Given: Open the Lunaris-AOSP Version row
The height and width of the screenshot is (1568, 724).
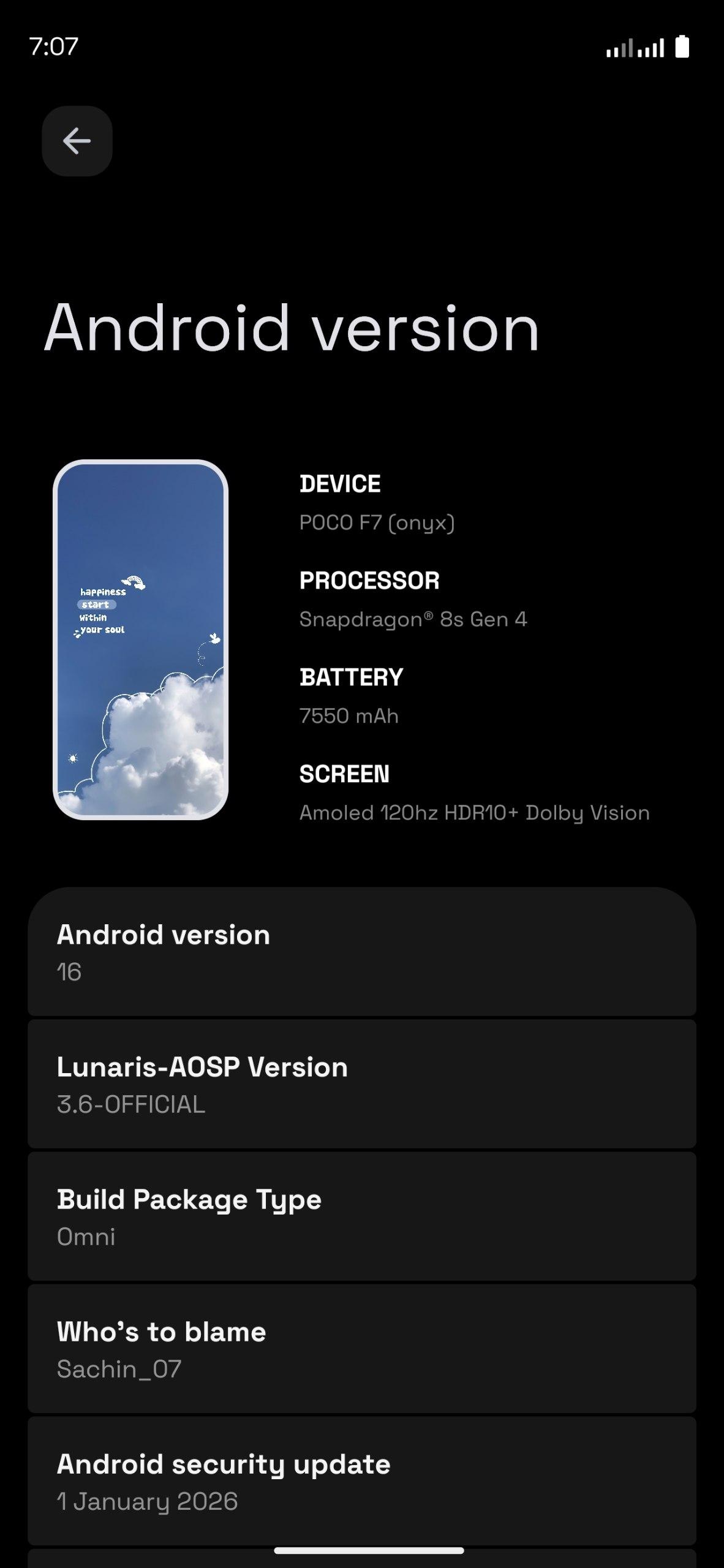Looking at the screenshot, I should click(361, 1085).
